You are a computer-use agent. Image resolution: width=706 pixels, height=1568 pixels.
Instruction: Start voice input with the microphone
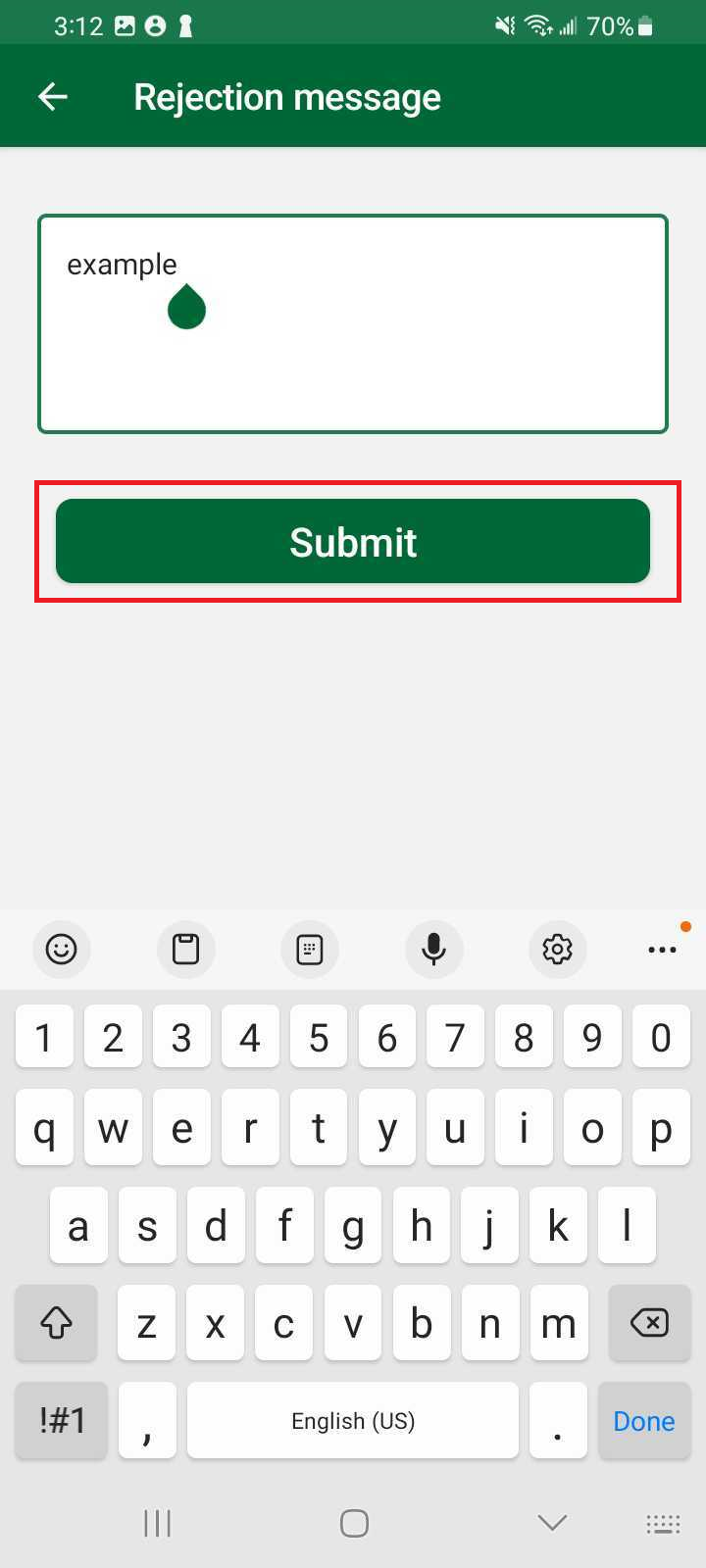[x=433, y=949]
